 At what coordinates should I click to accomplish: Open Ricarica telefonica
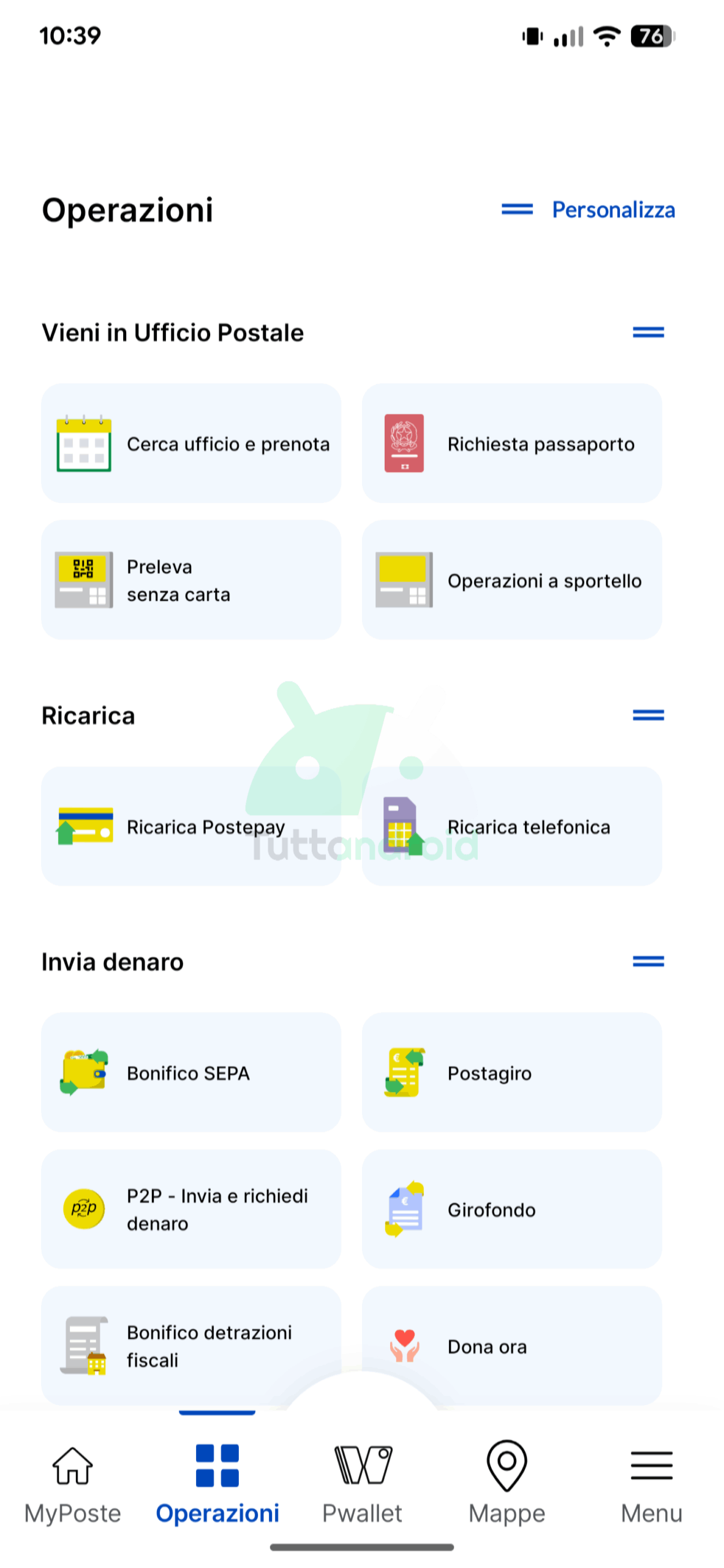pos(511,826)
